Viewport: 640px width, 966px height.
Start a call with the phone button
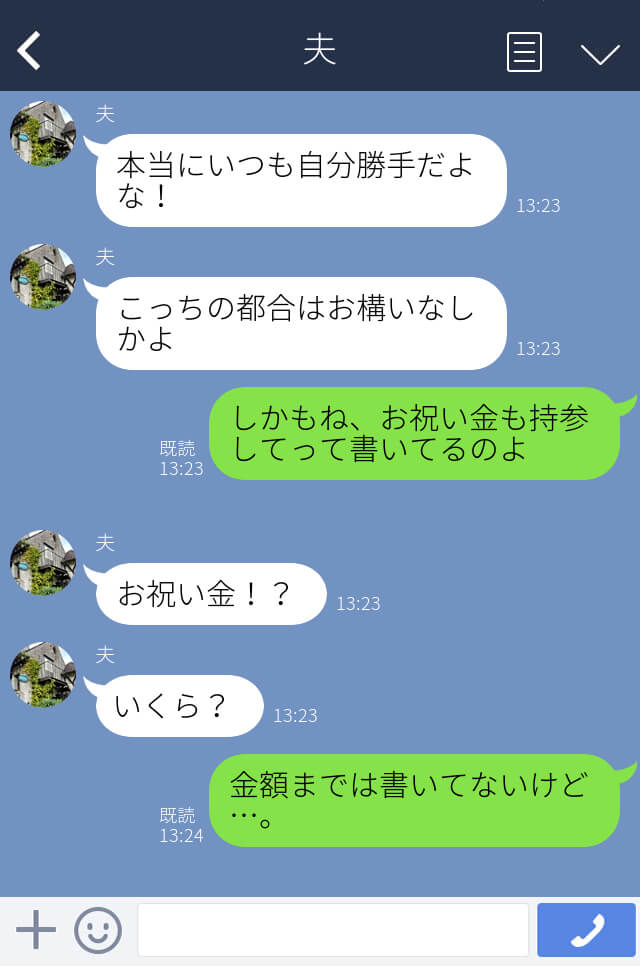click(x=587, y=930)
